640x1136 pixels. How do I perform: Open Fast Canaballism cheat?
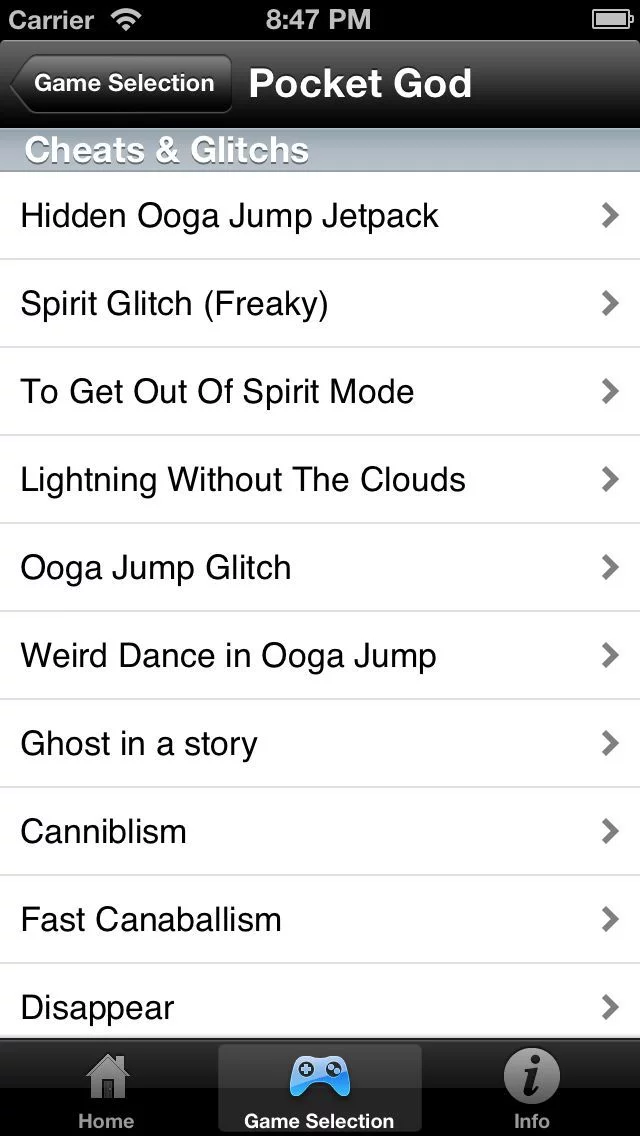coord(320,919)
